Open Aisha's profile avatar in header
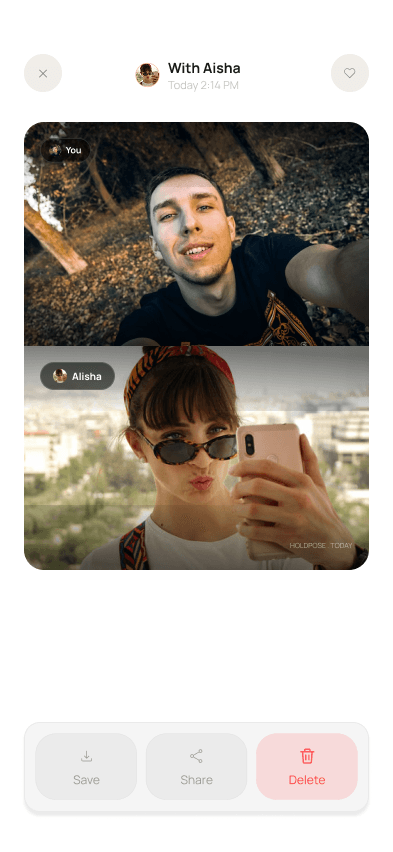 tap(147, 75)
